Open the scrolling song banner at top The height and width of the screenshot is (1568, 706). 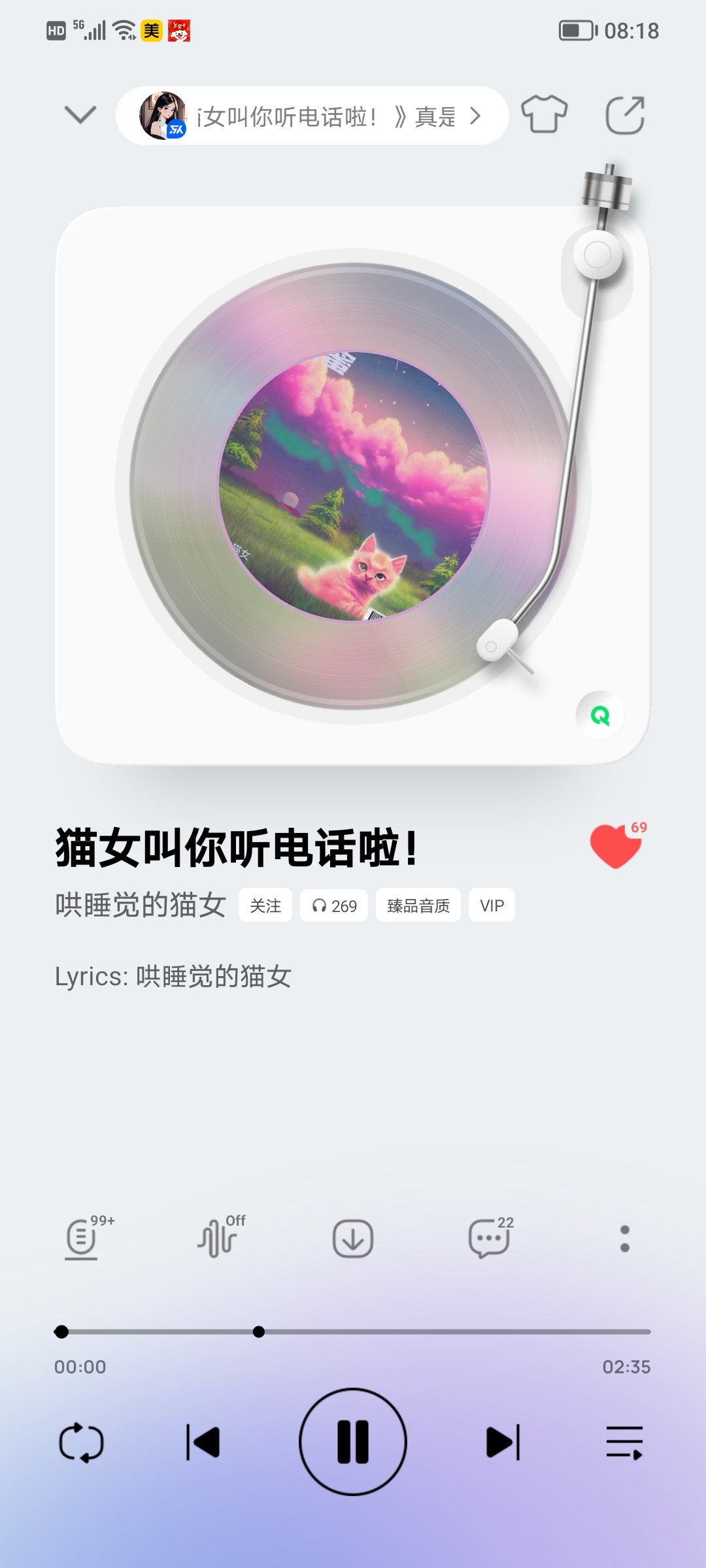[x=312, y=116]
